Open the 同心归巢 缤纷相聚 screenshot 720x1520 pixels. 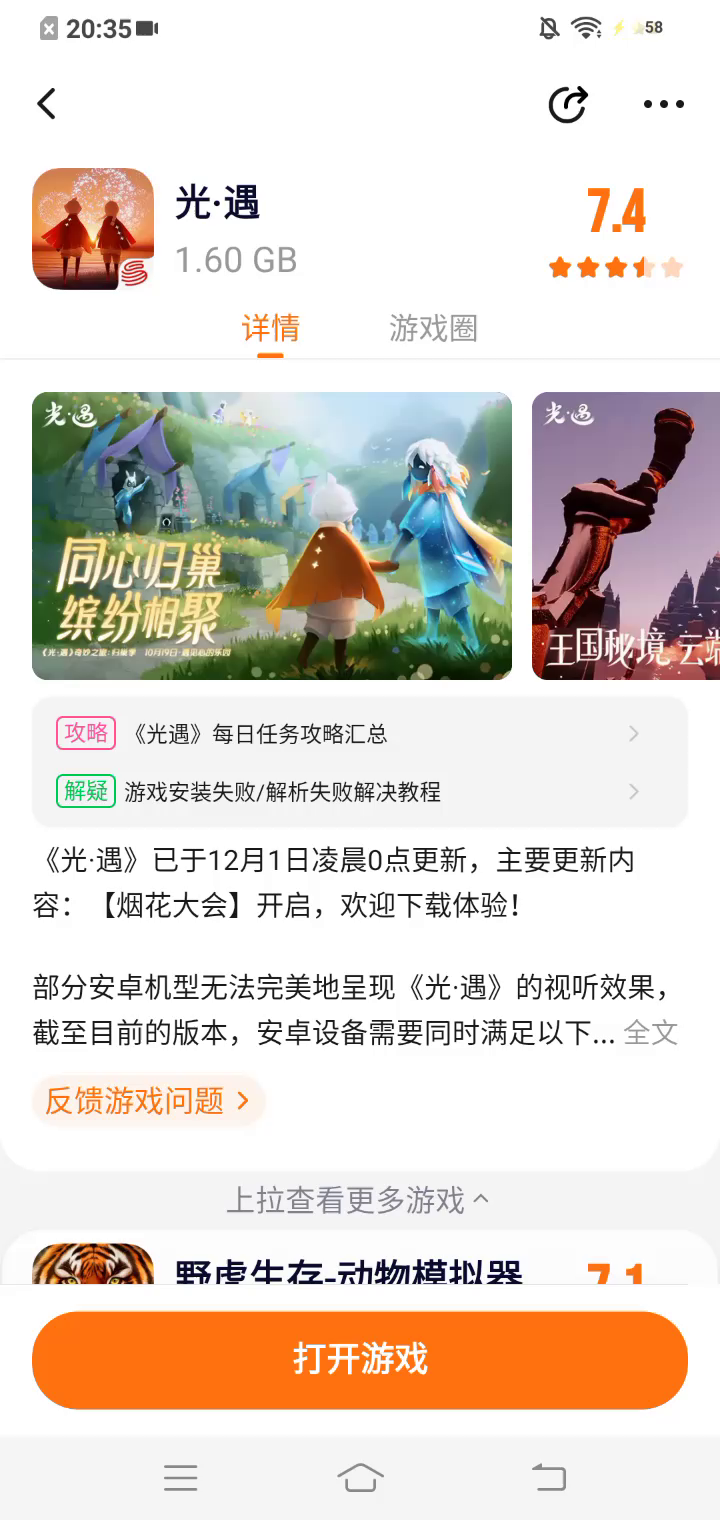[272, 536]
